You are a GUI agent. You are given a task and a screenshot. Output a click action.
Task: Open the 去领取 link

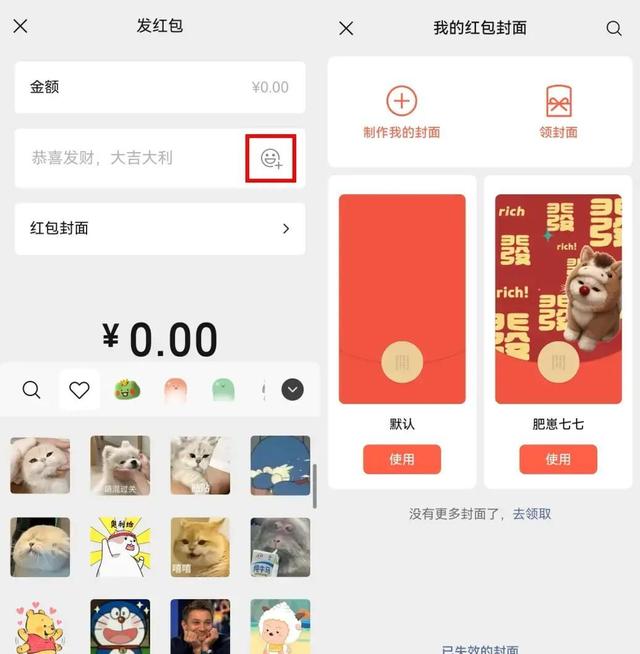[532, 514]
